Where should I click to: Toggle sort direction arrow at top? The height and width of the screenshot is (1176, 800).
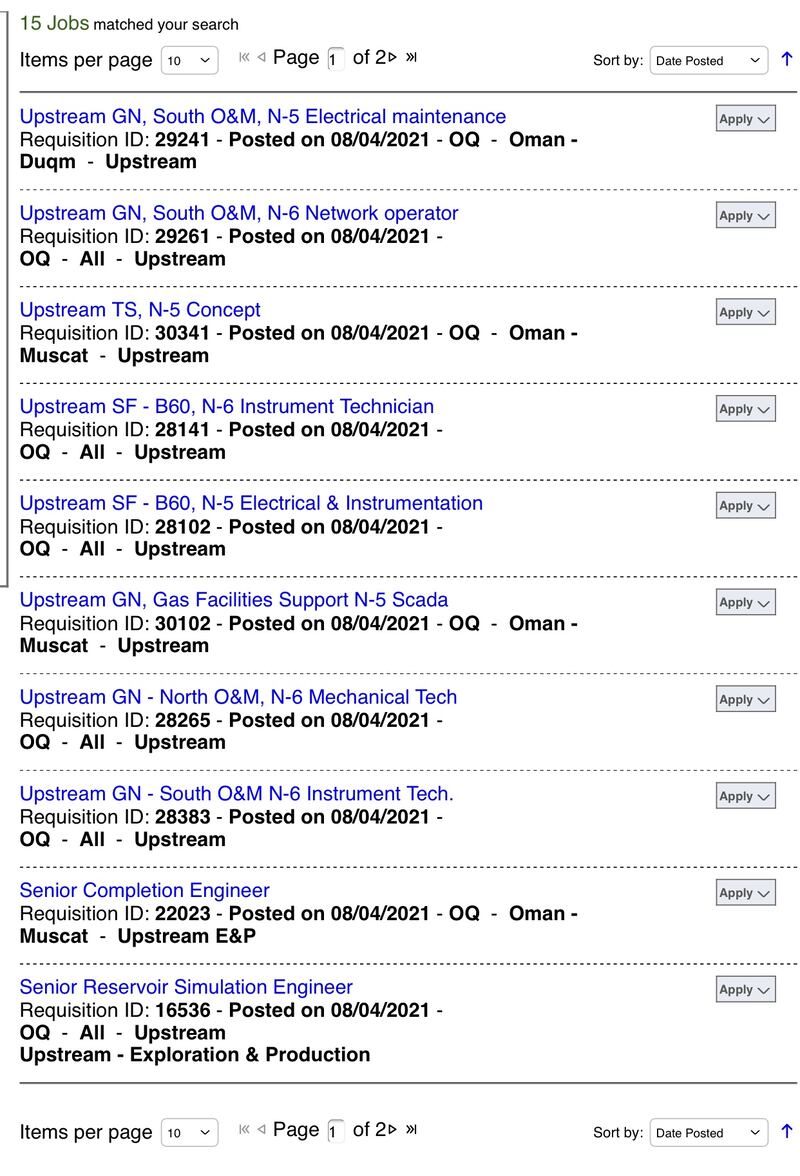[x=786, y=60]
